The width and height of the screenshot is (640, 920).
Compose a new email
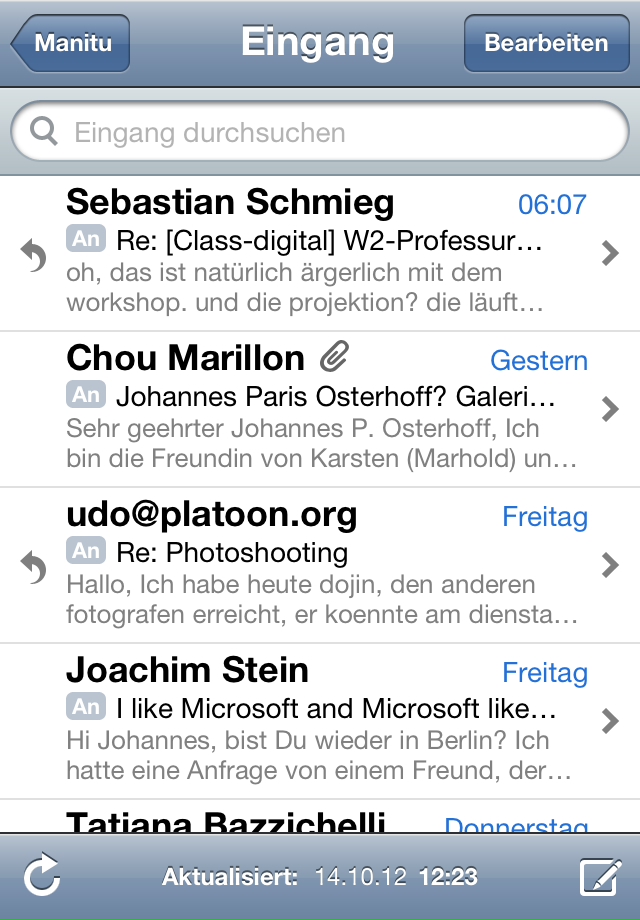[x=600, y=878]
